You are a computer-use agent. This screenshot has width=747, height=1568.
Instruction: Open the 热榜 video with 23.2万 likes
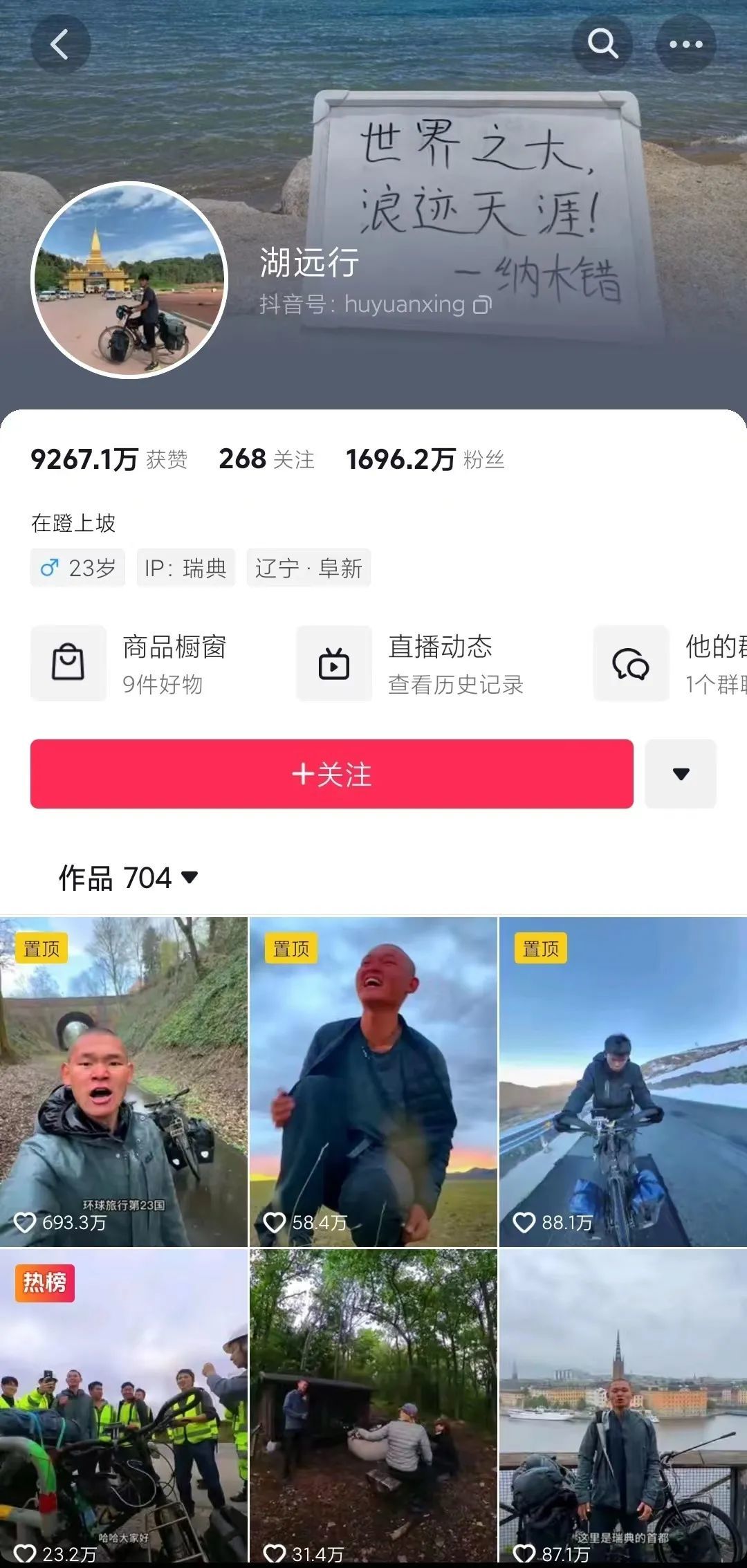click(123, 1408)
